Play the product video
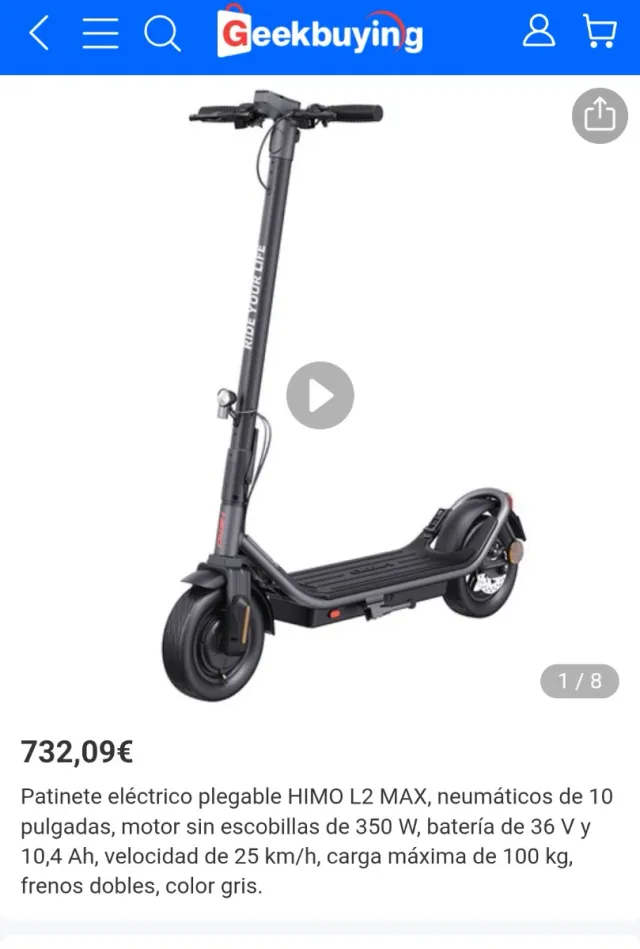The image size is (640, 949). (x=320, y=396)
